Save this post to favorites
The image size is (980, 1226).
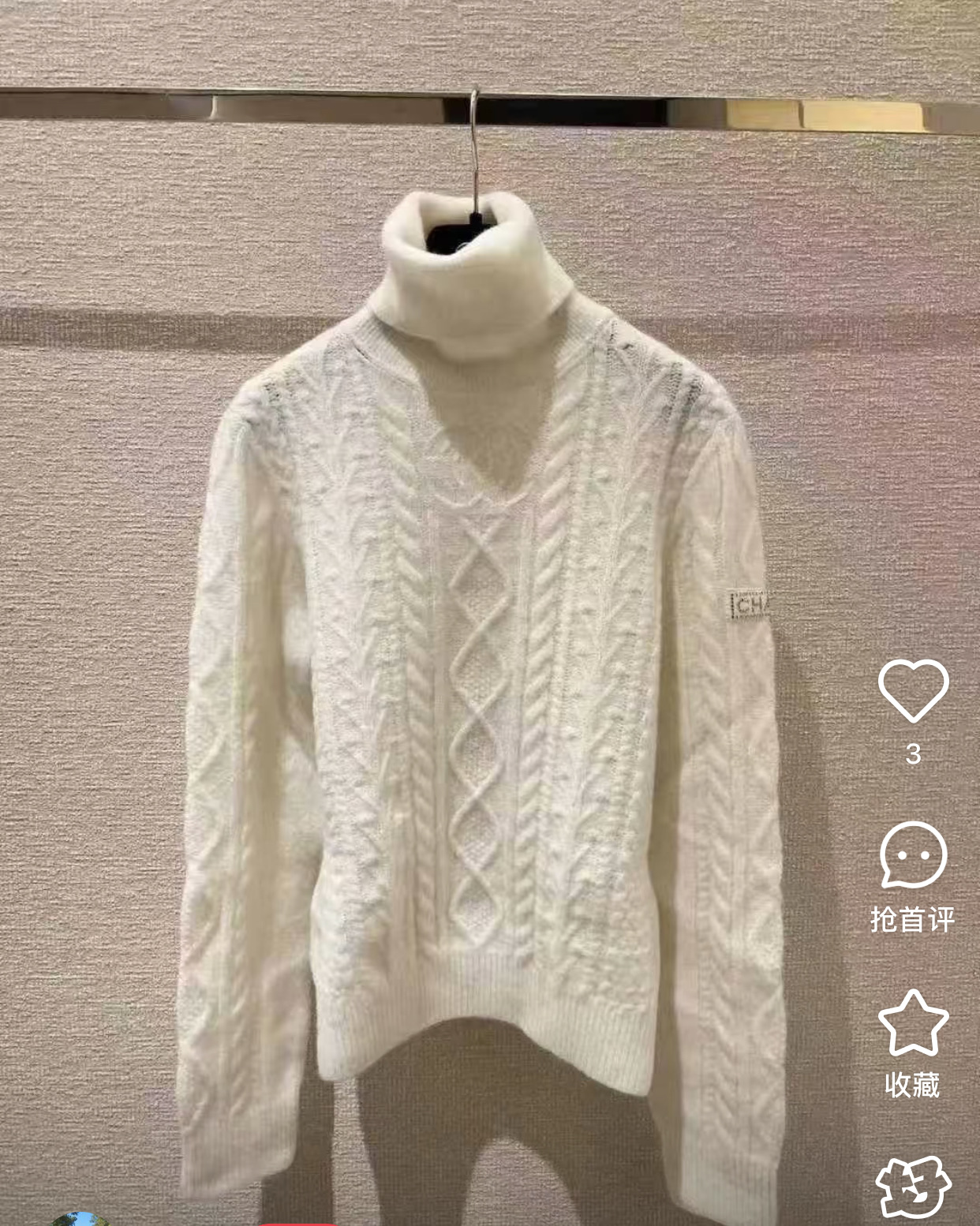pos(913,1024)
